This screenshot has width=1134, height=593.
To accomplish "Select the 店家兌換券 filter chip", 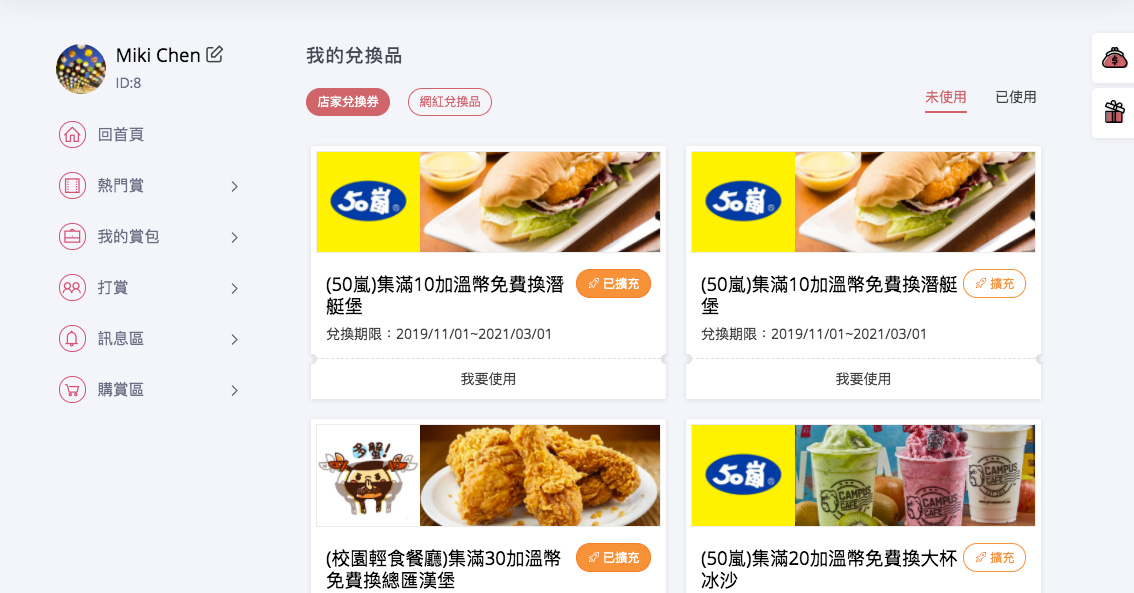I will [x=347, y=102].
